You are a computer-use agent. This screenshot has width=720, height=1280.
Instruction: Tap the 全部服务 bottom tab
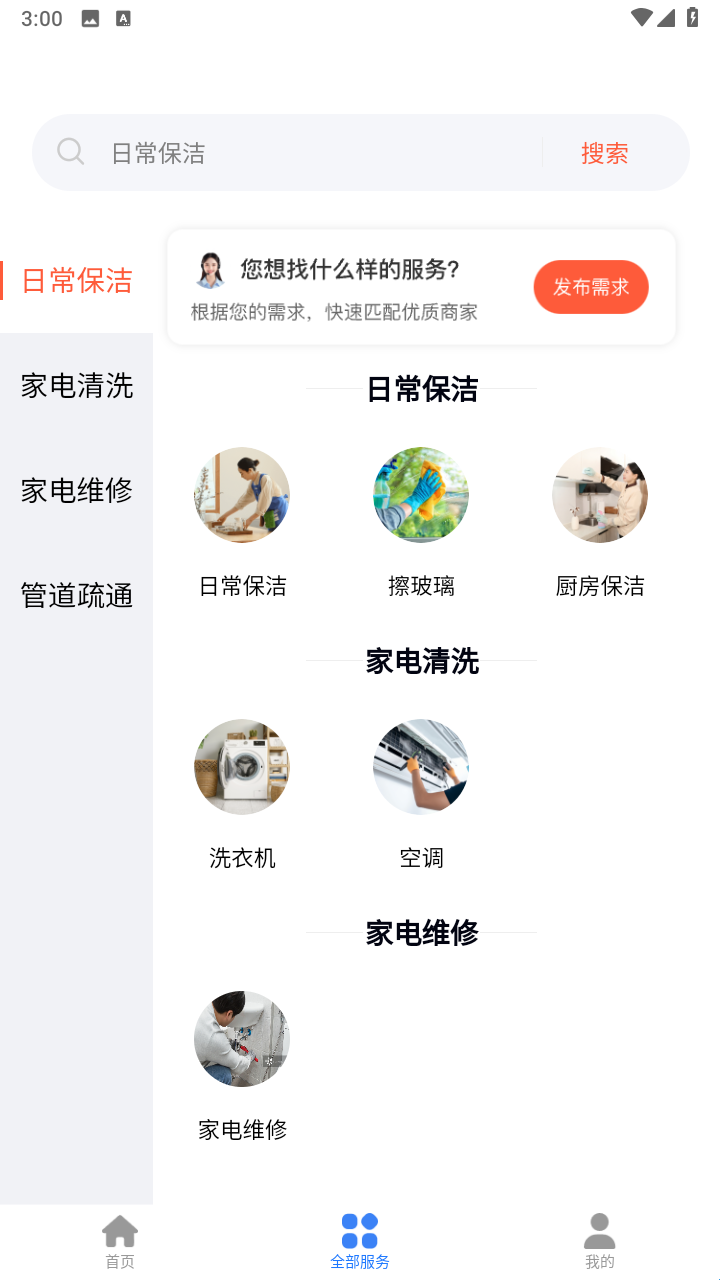tap(360, 1242)
